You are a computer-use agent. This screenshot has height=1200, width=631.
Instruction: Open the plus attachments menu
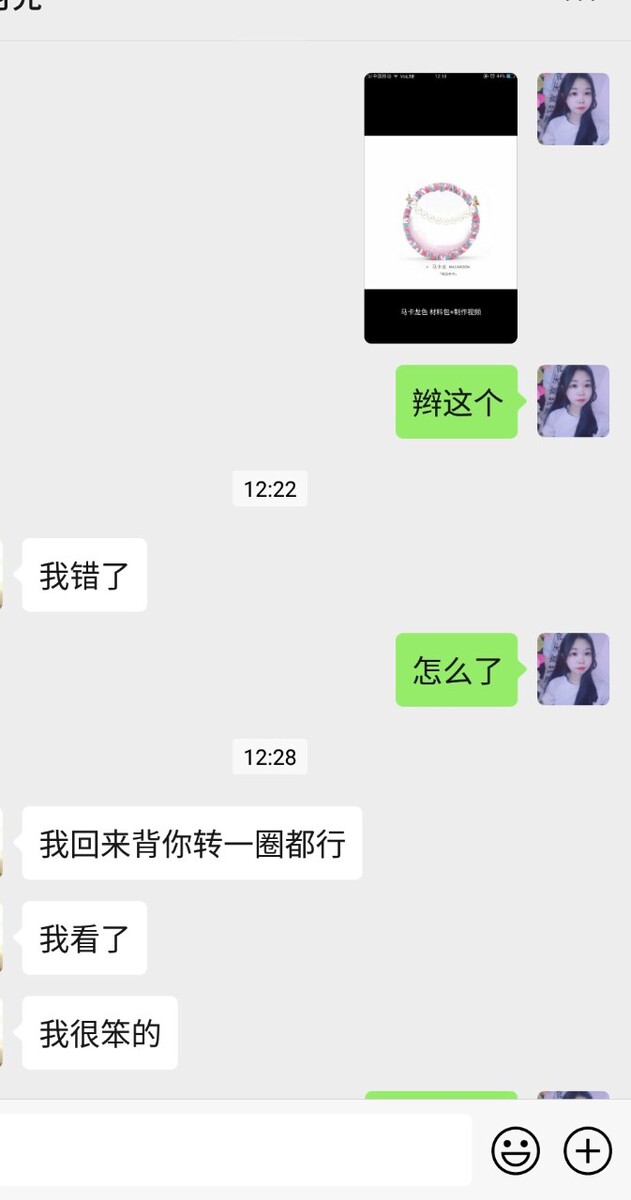coord(588,1151)
